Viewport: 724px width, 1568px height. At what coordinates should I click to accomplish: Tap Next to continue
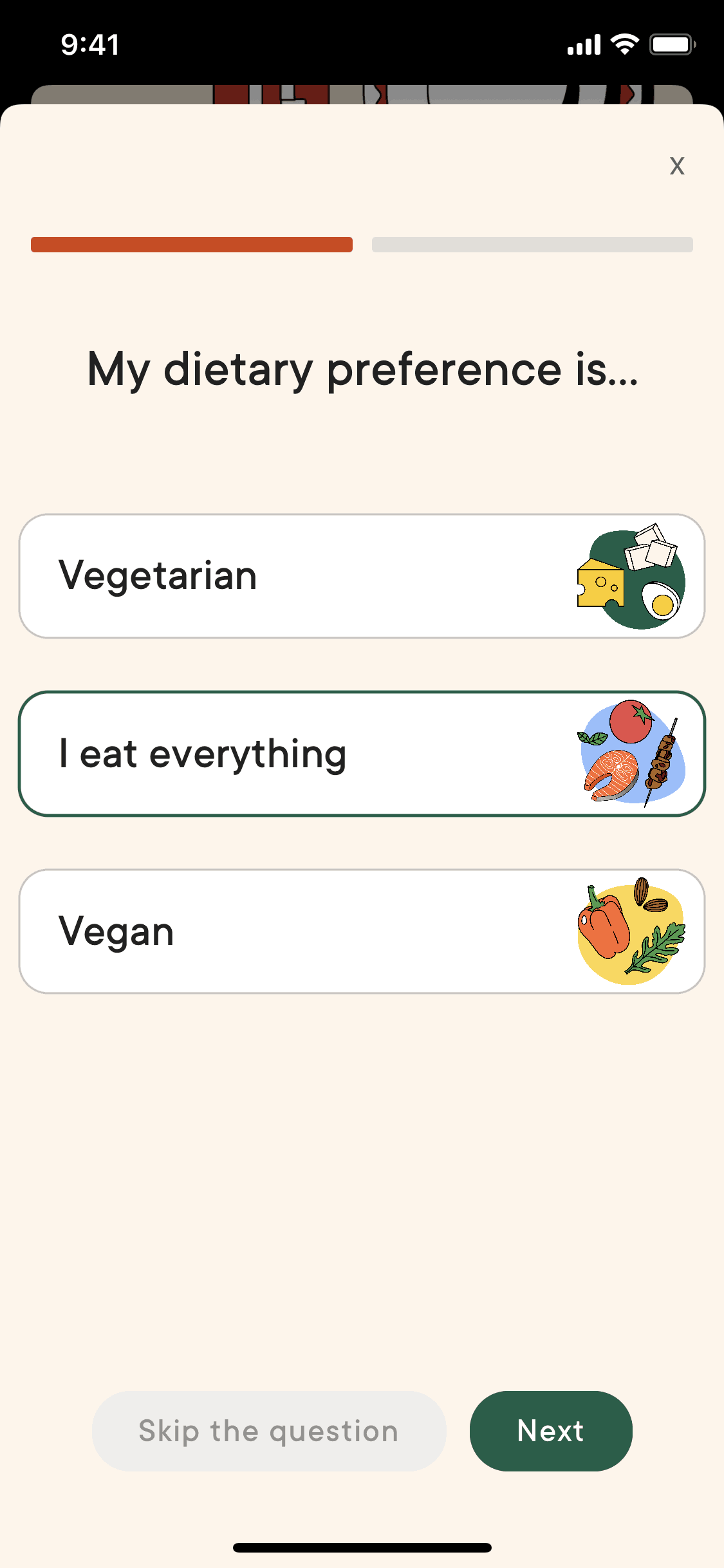(x=551, y=1431)
